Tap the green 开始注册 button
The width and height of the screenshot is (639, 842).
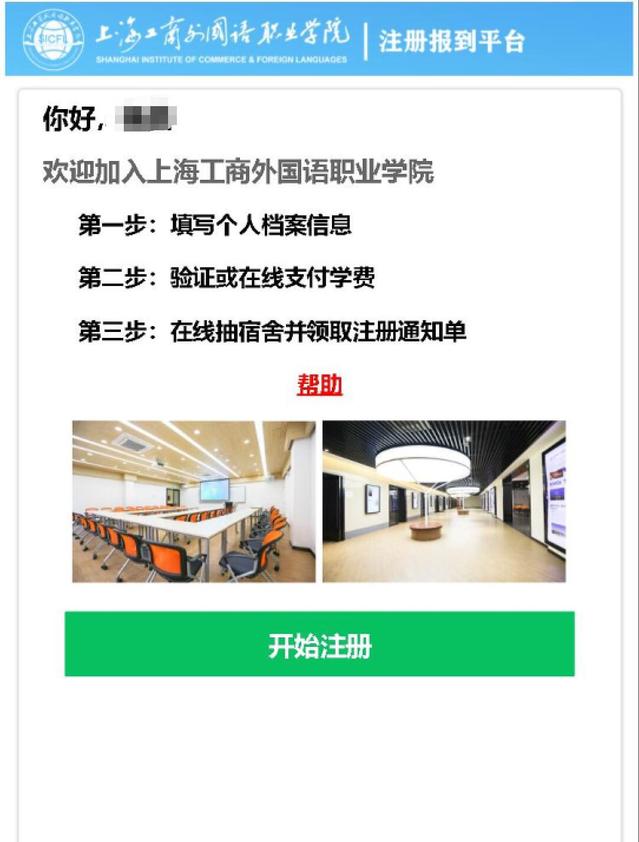tap(319, 645)
